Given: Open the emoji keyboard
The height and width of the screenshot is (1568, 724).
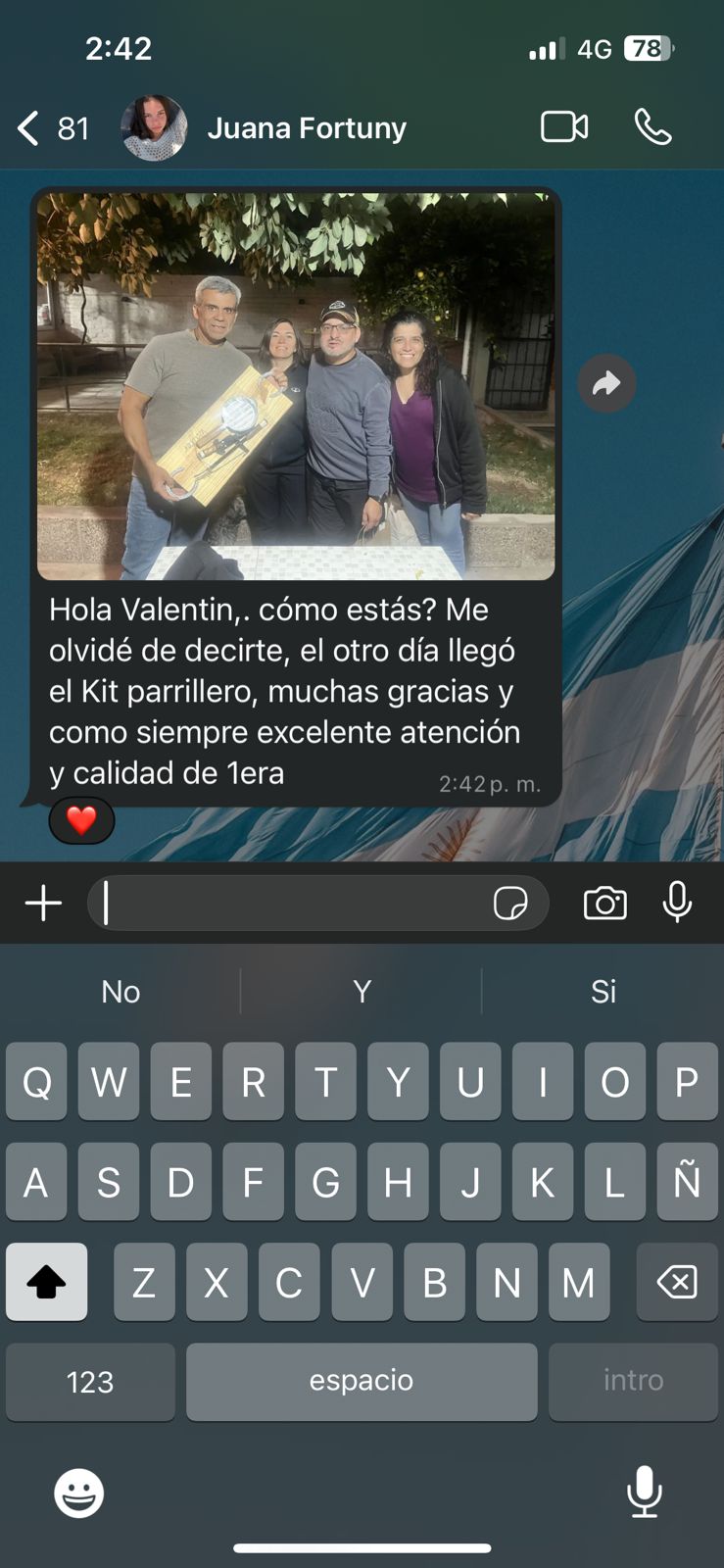Looking at the screenshot, I should 78,1494.
